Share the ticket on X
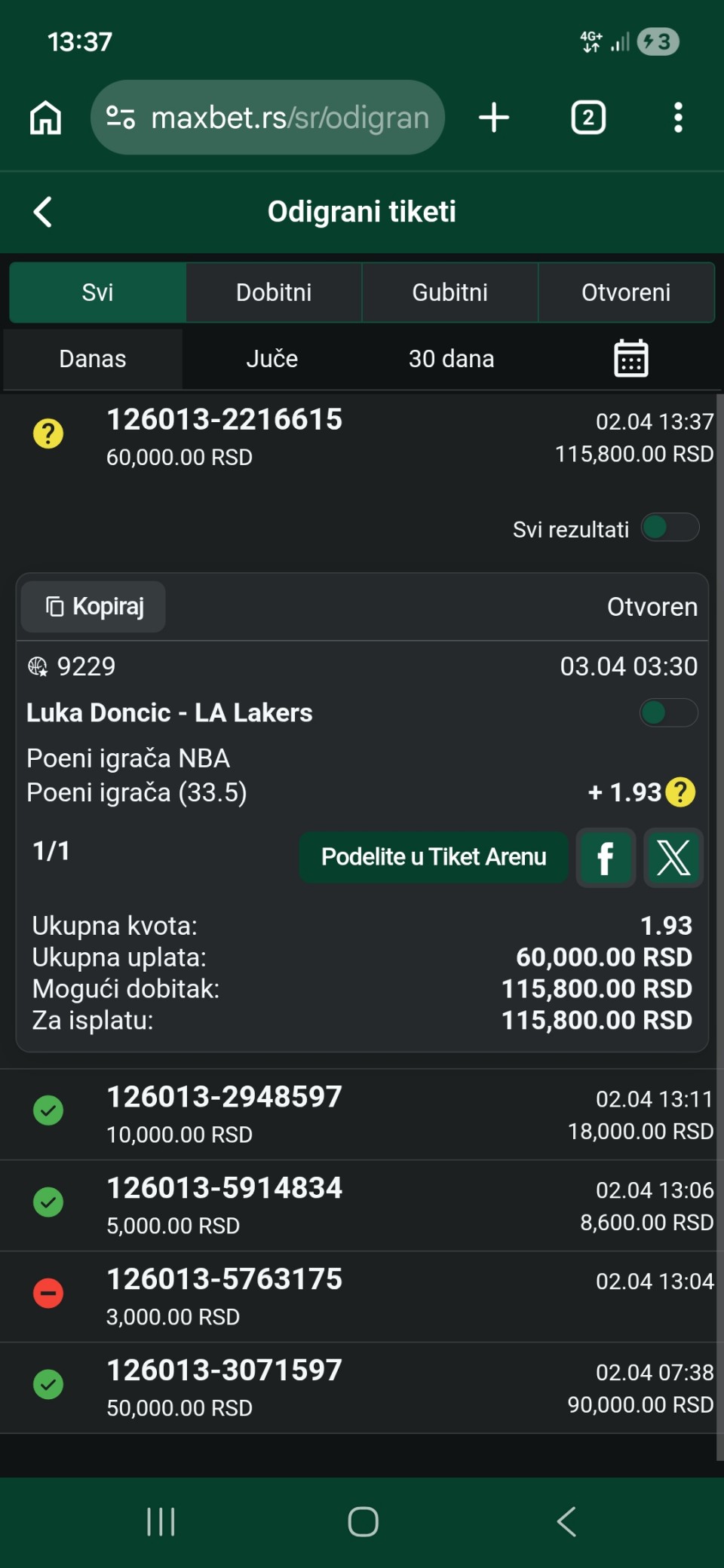This screenshot has height=1568, width=724. coord(673,858)
